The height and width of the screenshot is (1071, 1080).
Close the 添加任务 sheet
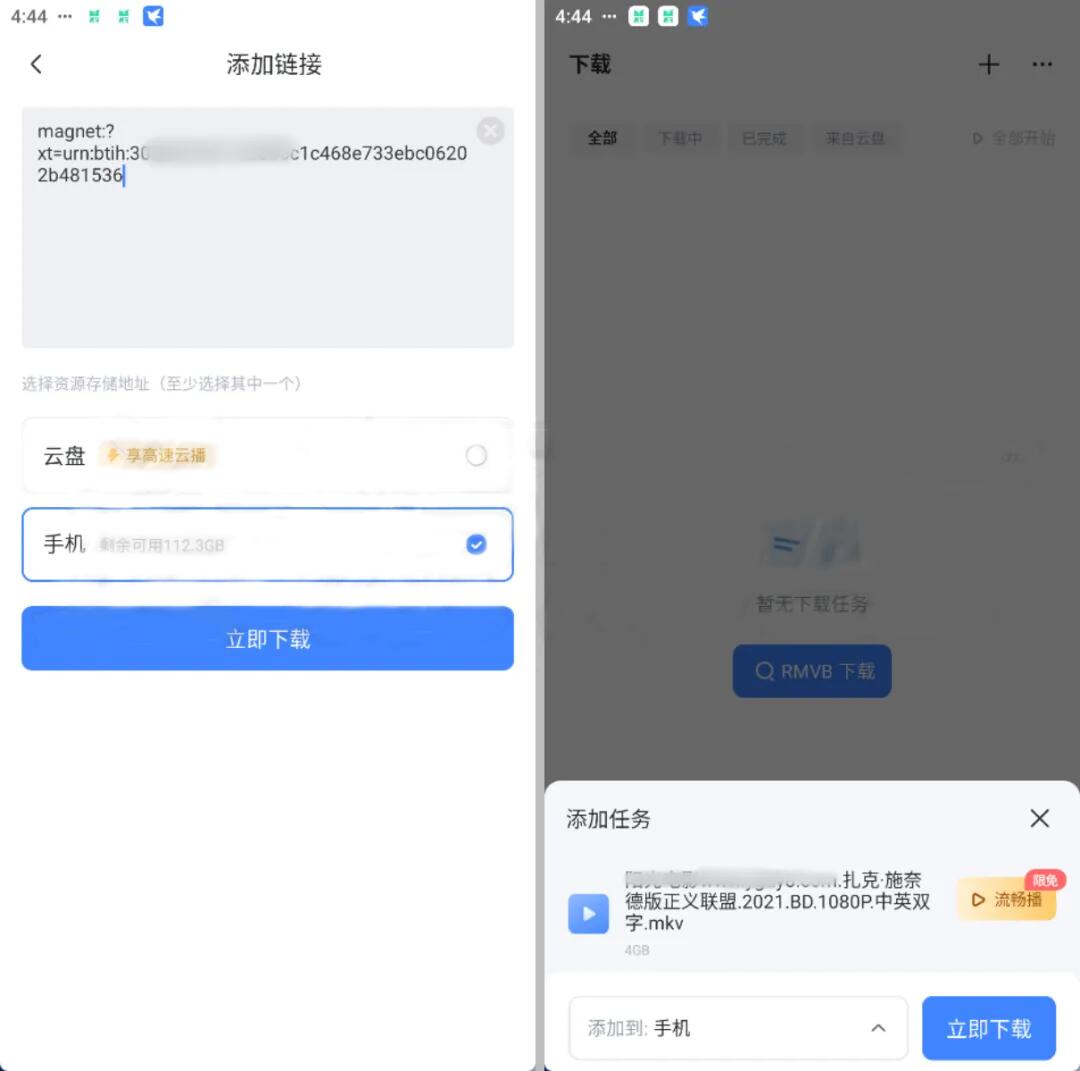pyautogui.click(x=1040, y=819)
